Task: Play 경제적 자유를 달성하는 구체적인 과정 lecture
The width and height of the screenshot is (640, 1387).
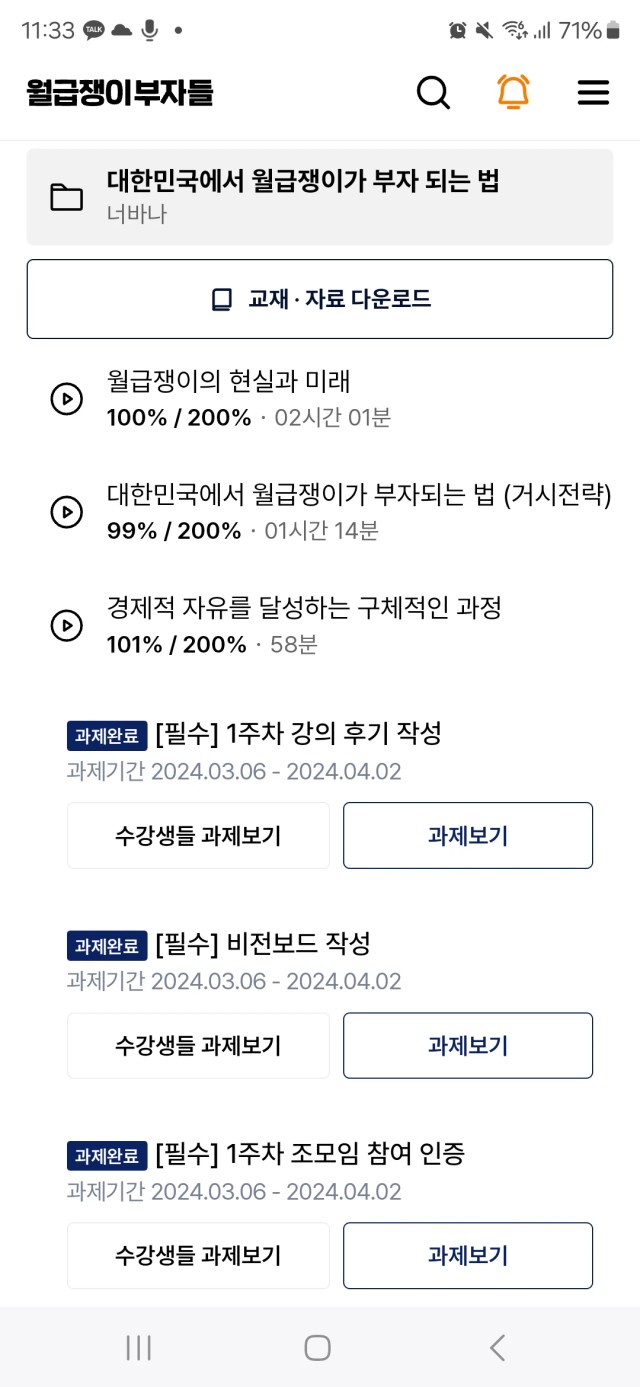Action: (x=66, y=626)
